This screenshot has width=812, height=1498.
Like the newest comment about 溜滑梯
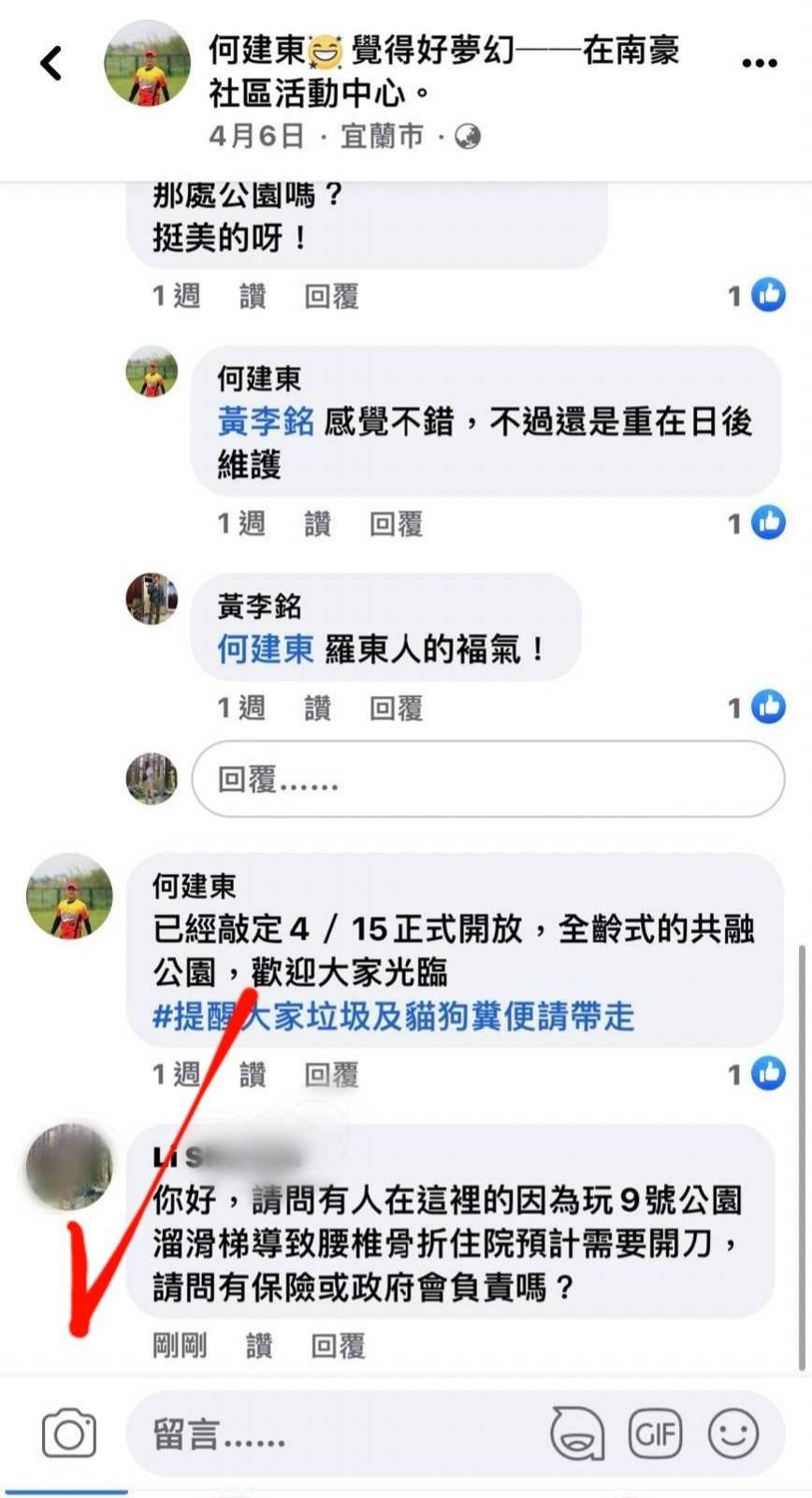[x=259, y=1345]
